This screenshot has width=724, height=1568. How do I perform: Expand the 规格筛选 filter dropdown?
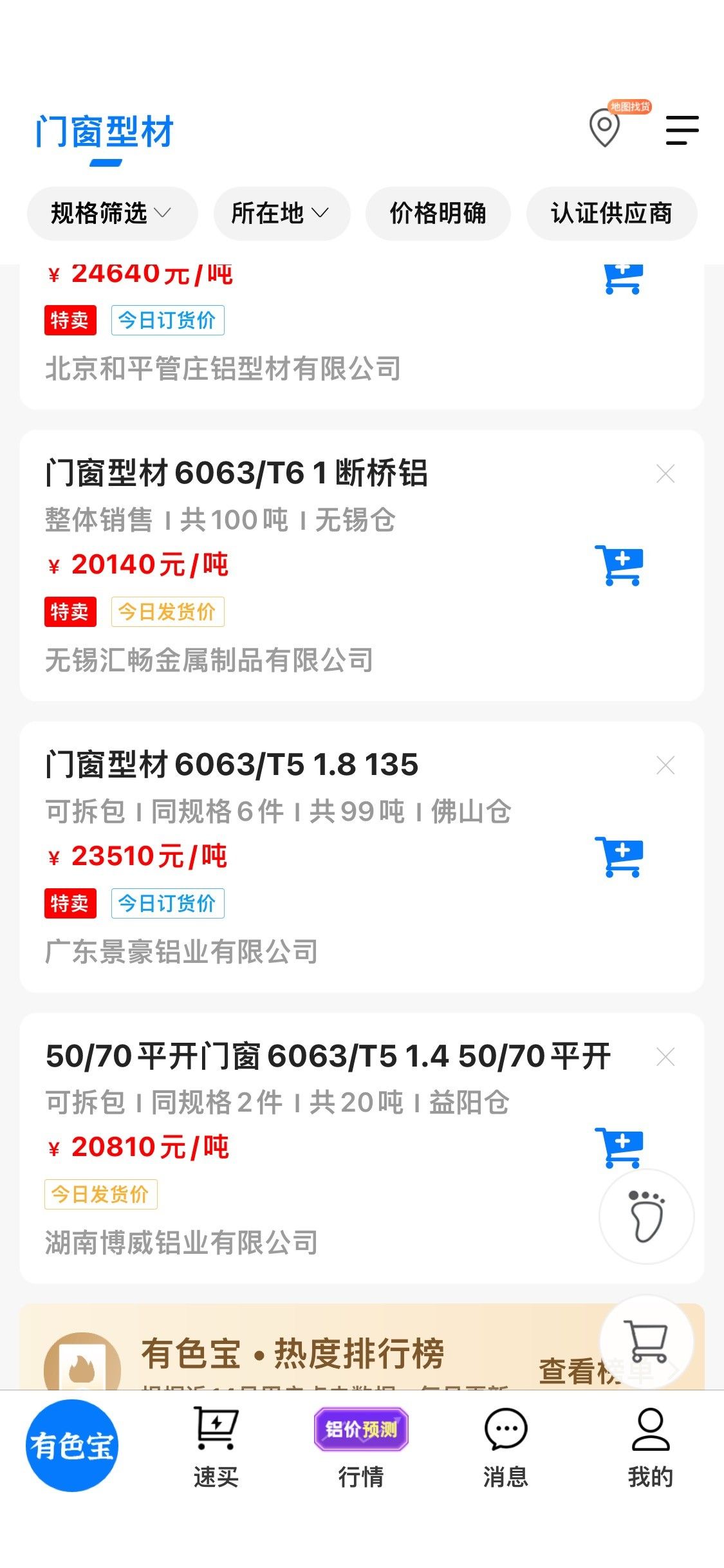tap(111, 213)
